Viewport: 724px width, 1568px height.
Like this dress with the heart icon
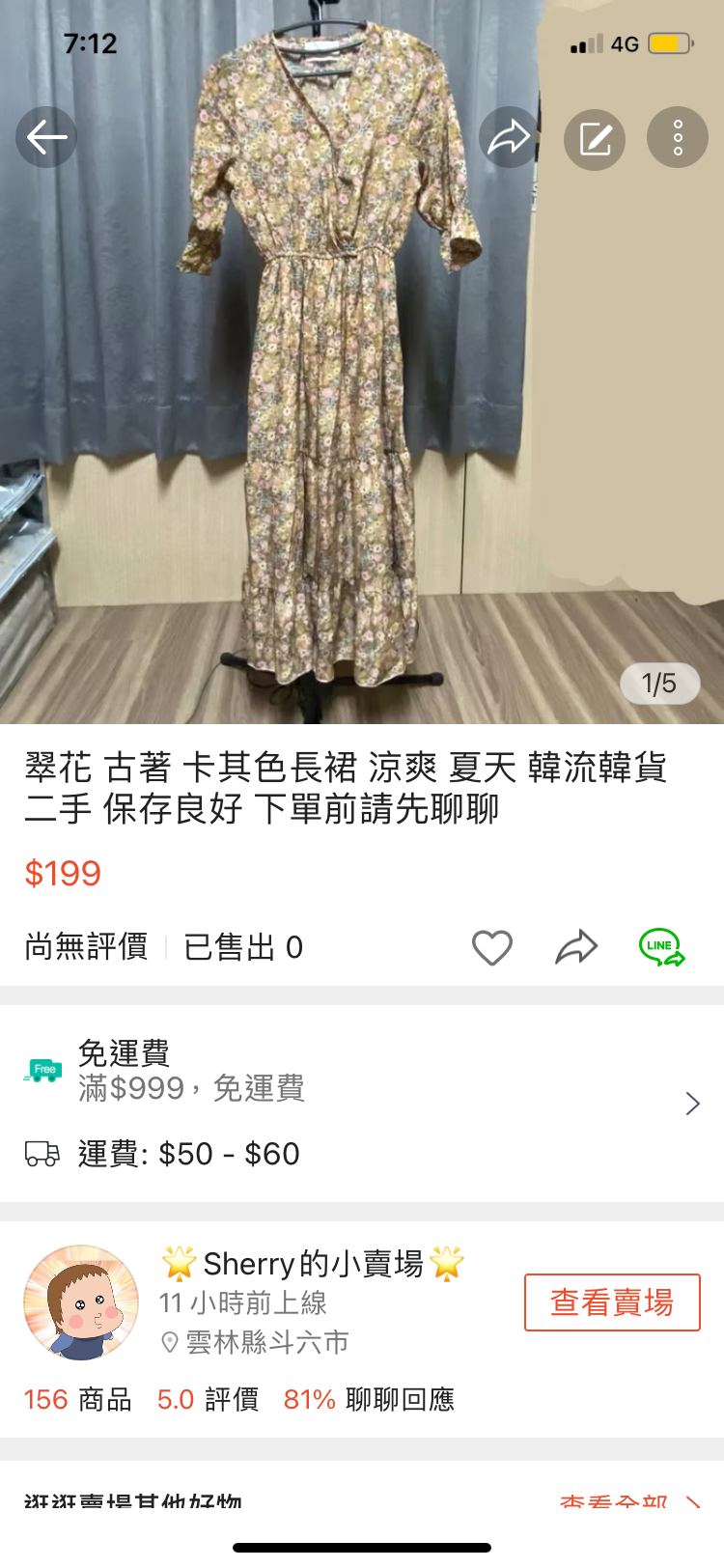pyautogui.click(x=492, y=947)
